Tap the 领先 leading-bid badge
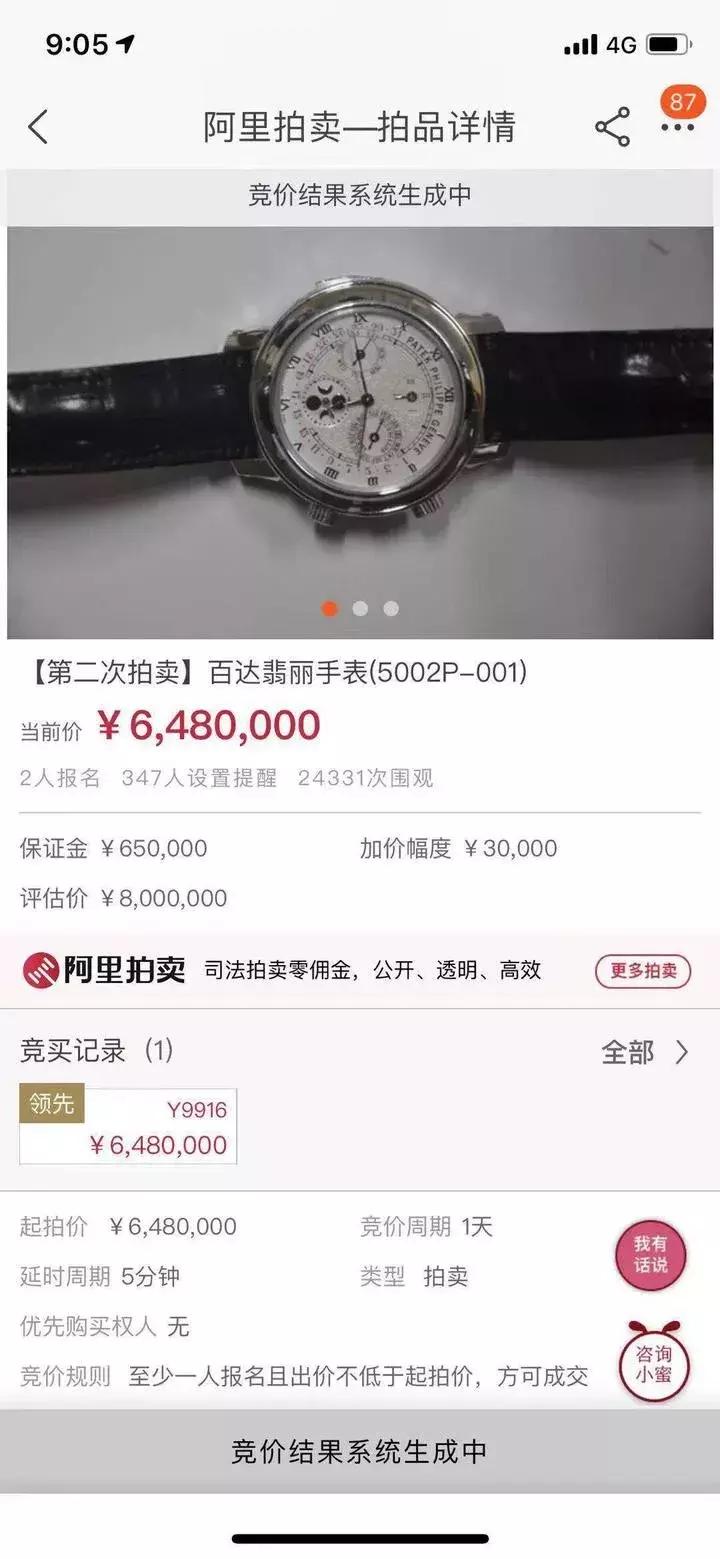This screenshot has width=720, height=1559. click(53, 1103)
